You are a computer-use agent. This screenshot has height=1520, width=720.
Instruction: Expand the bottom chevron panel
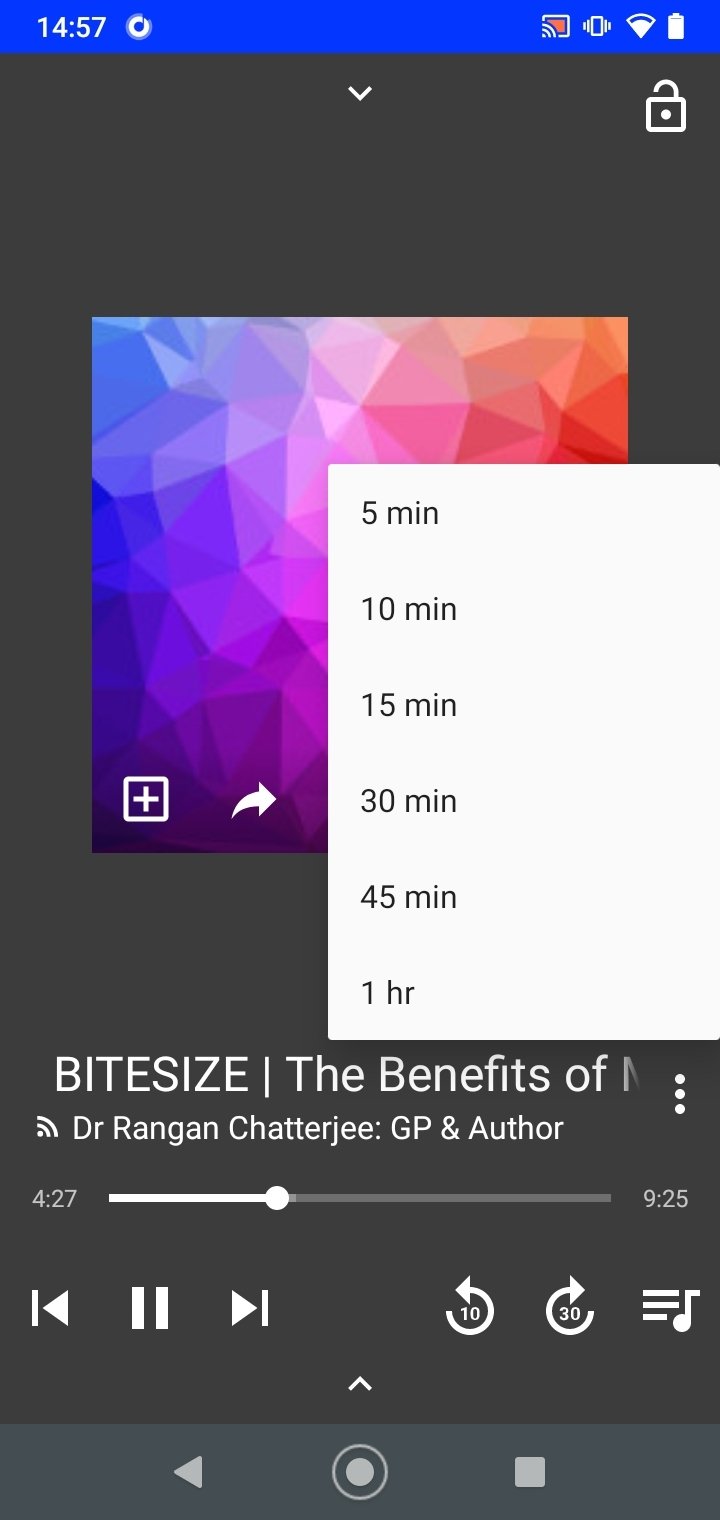pyautogui.click(x=360, y=1384)
